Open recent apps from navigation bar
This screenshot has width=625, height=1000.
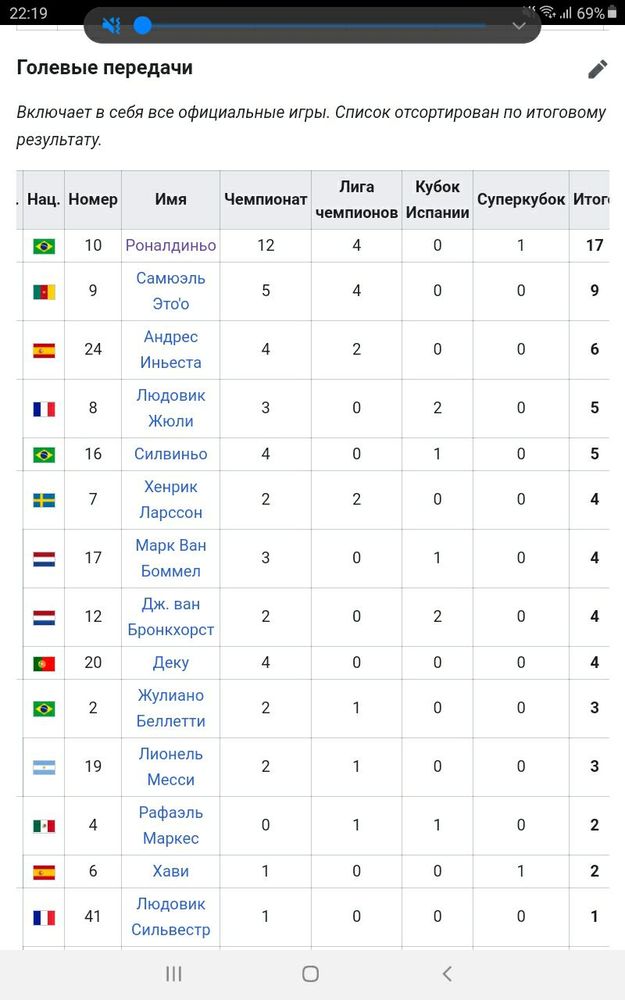[173, 973]
